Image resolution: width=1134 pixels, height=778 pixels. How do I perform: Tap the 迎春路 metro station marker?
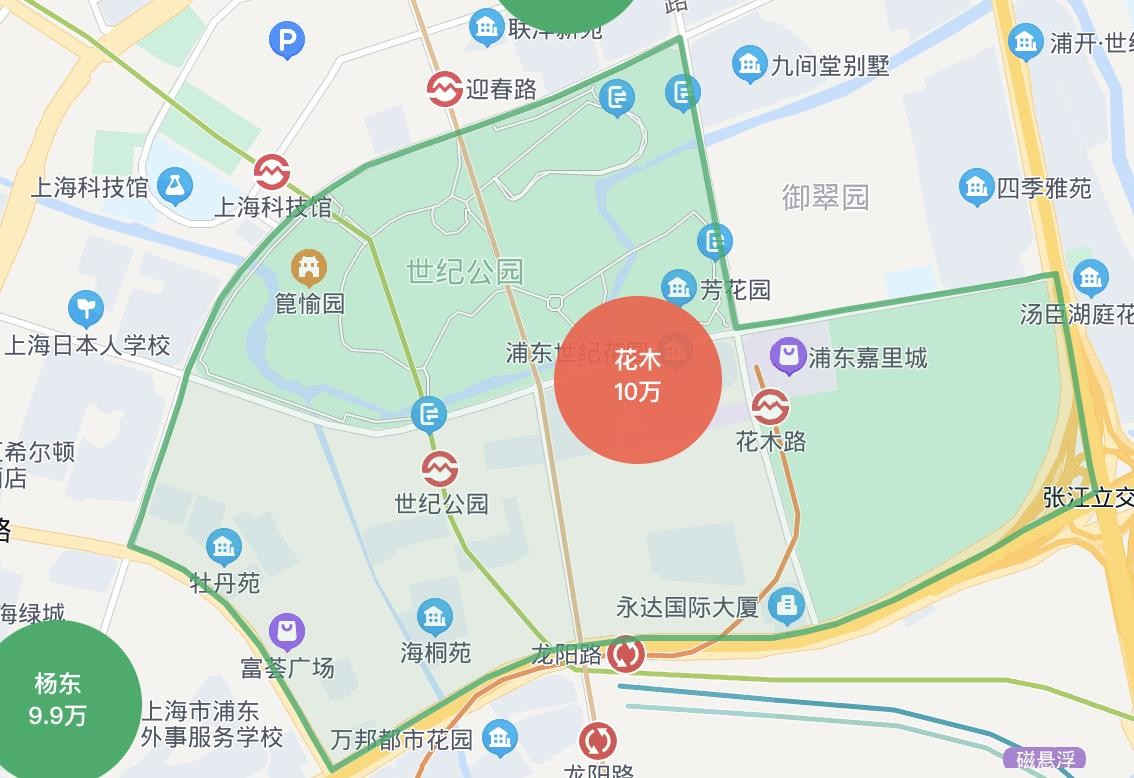coord(443,89)
